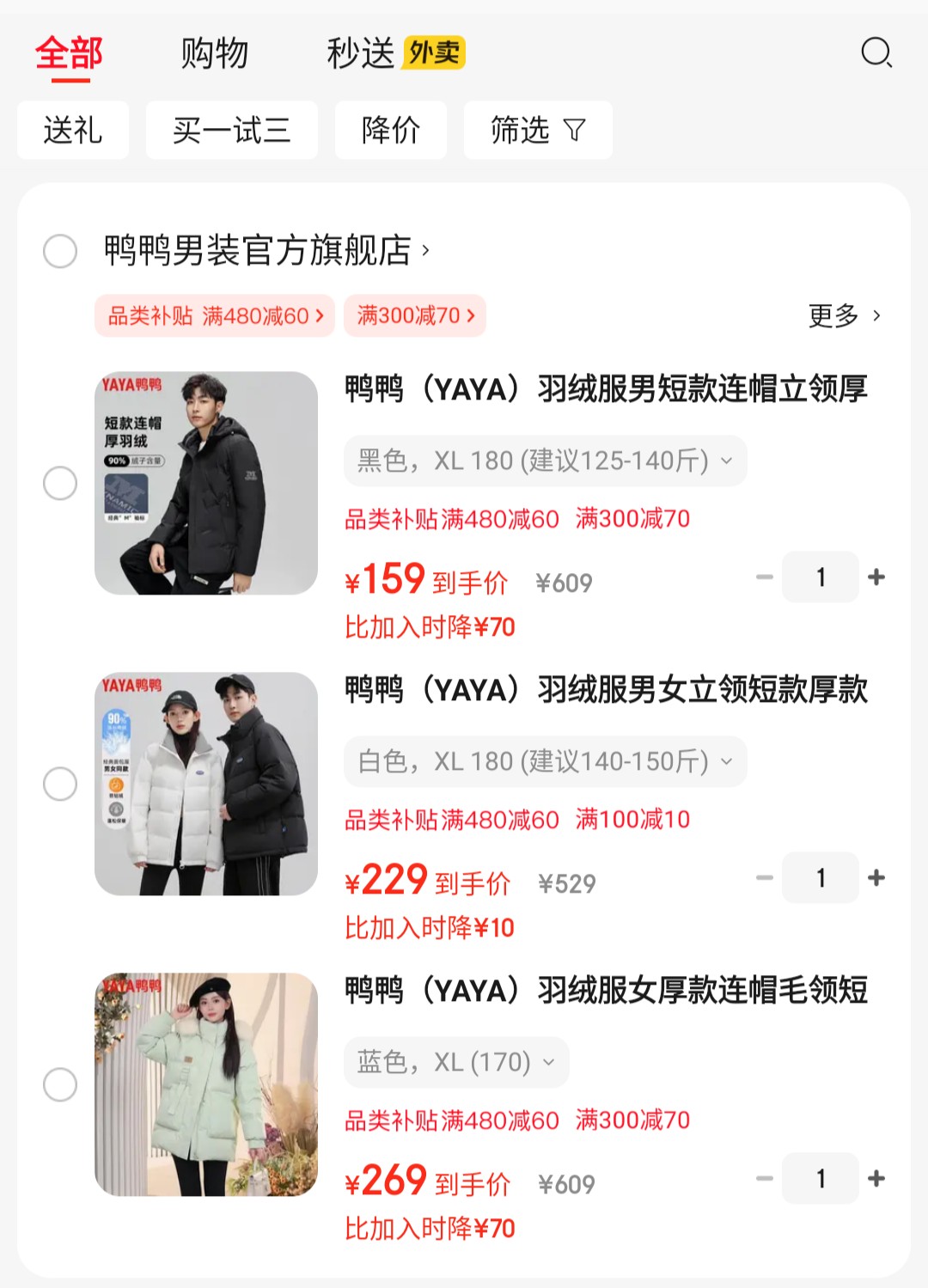Open the green women's jacket product image

206,1084
